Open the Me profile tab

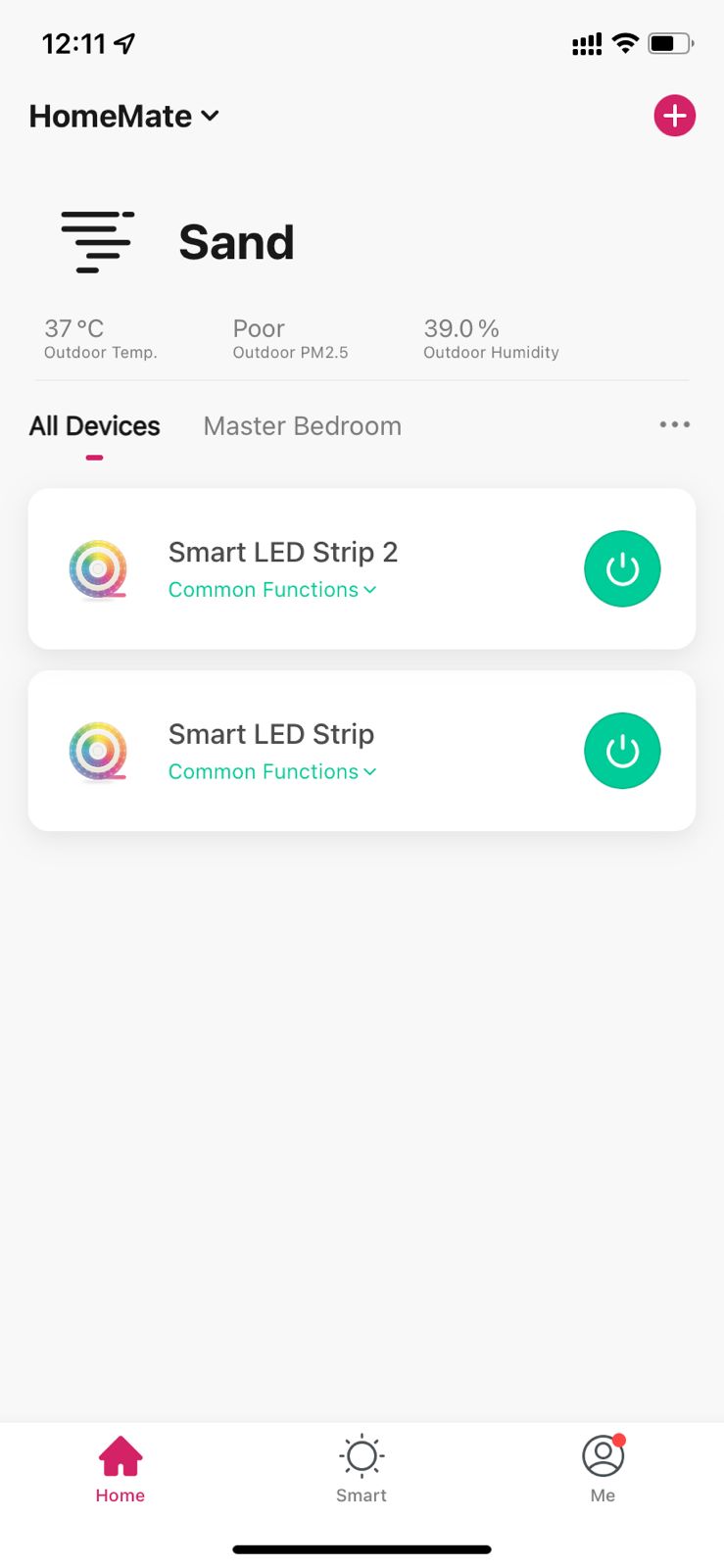(x=603, y=1469)
